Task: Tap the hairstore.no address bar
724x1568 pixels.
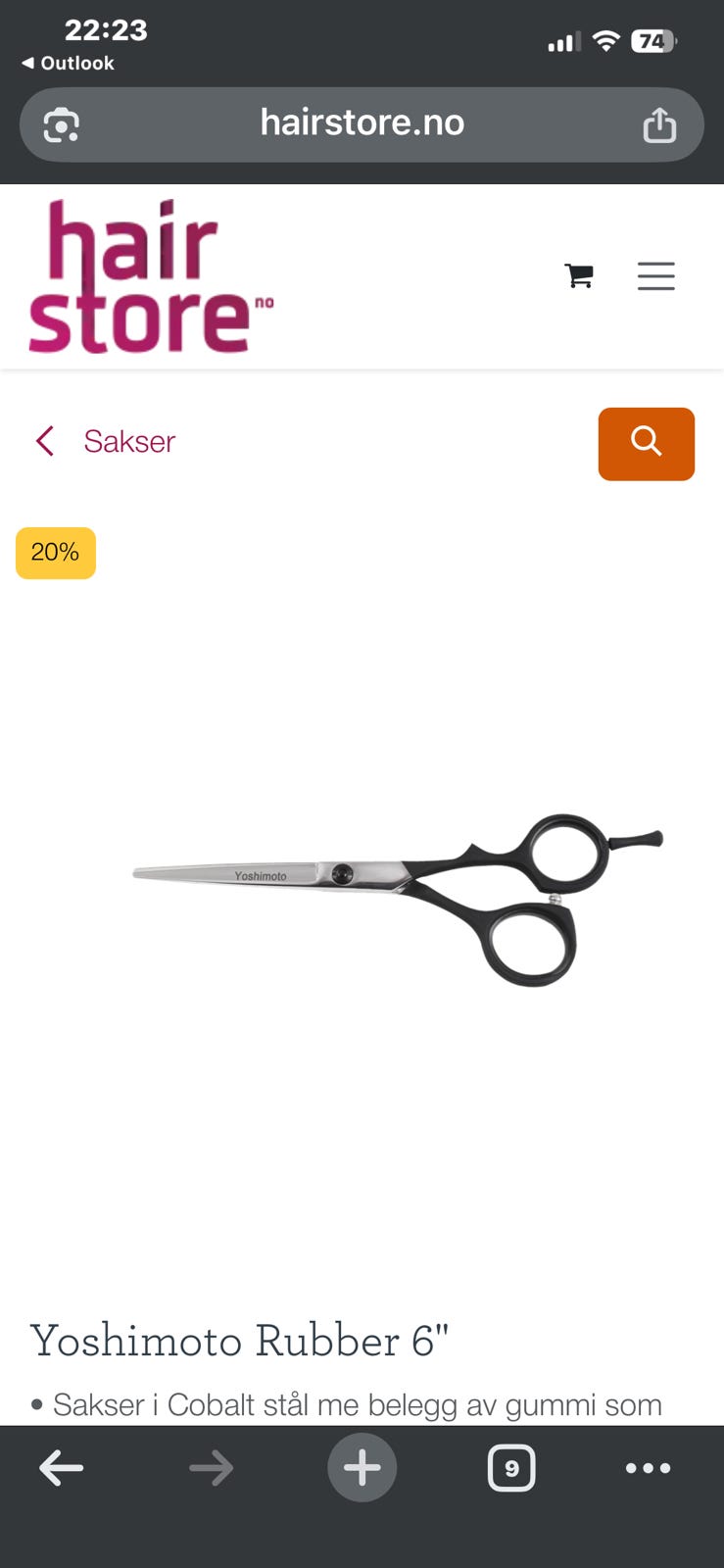Action: click(x=362, y=124)
